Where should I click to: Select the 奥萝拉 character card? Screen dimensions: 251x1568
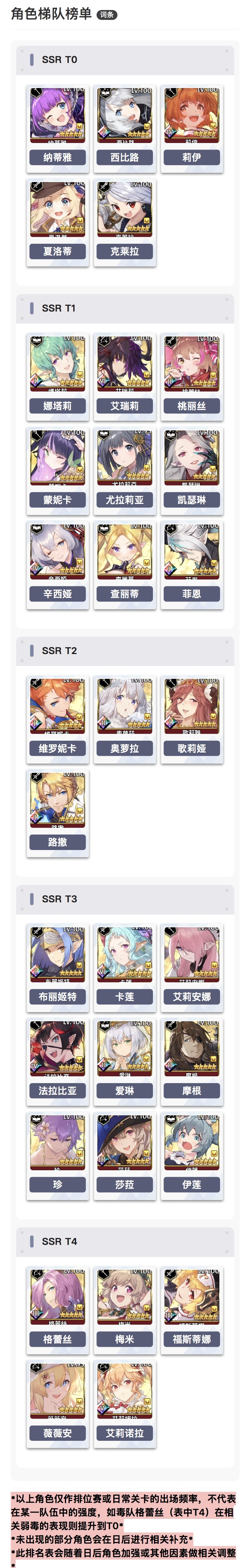pyautogui.click(x=125, y=719)
